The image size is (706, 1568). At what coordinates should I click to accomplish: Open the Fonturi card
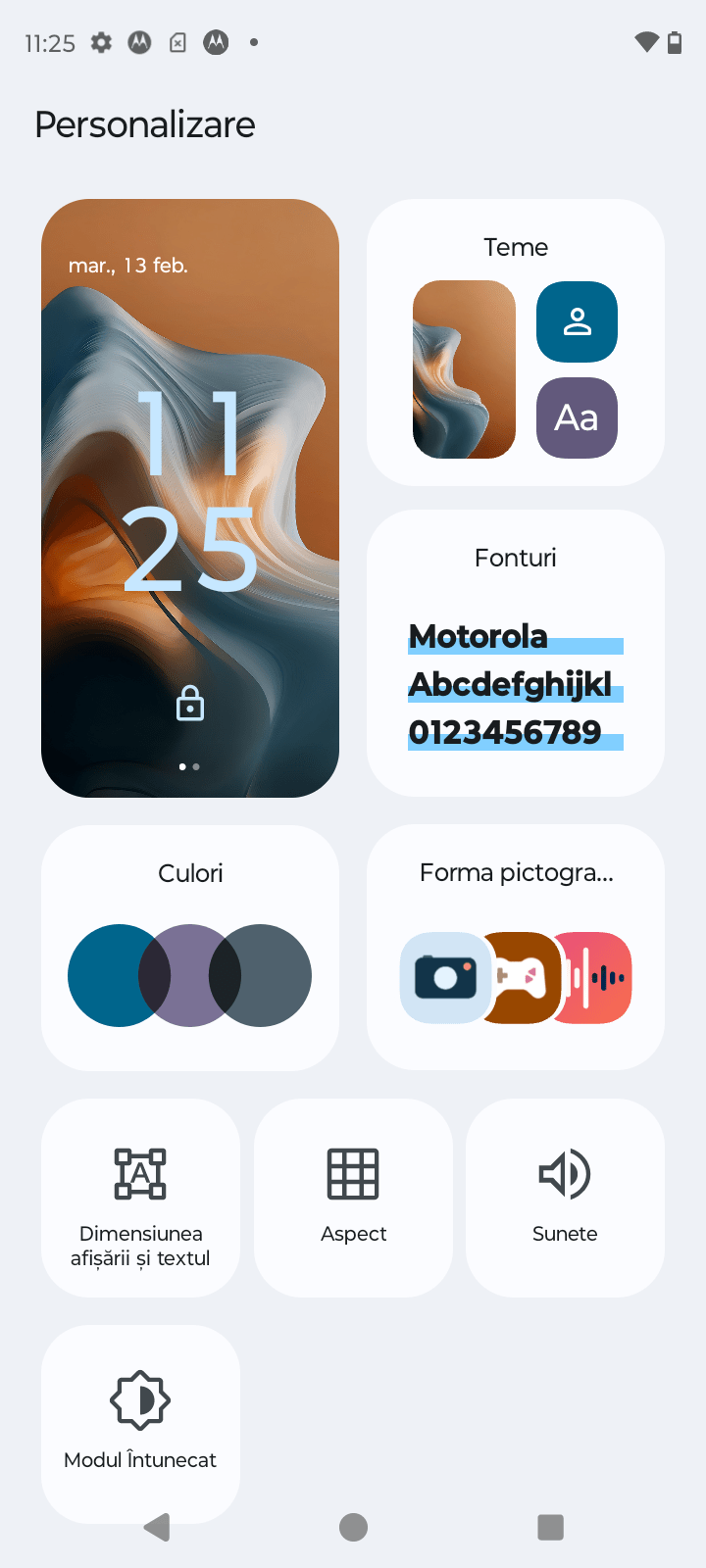tap(515, 653)
